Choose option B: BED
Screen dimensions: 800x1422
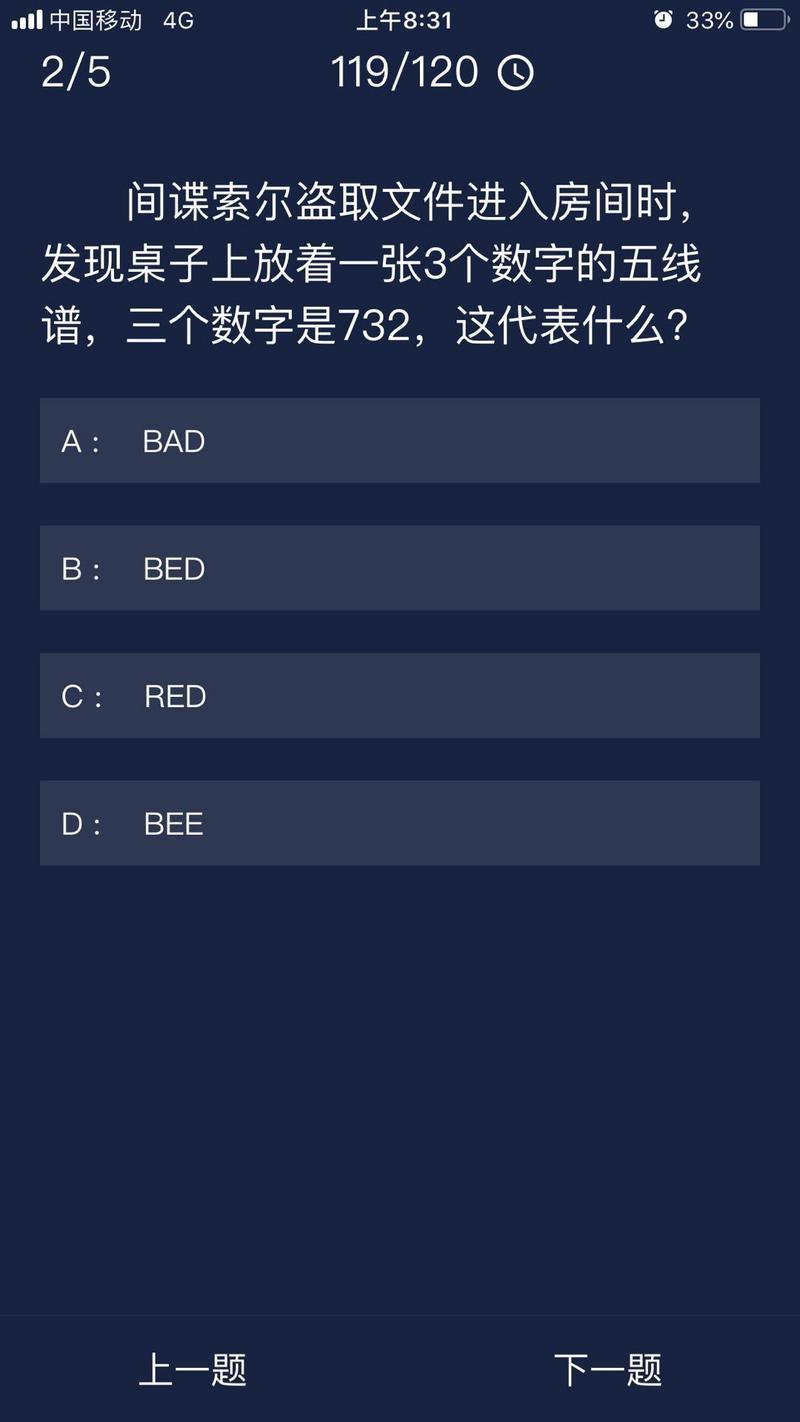[x=400, y=568]
